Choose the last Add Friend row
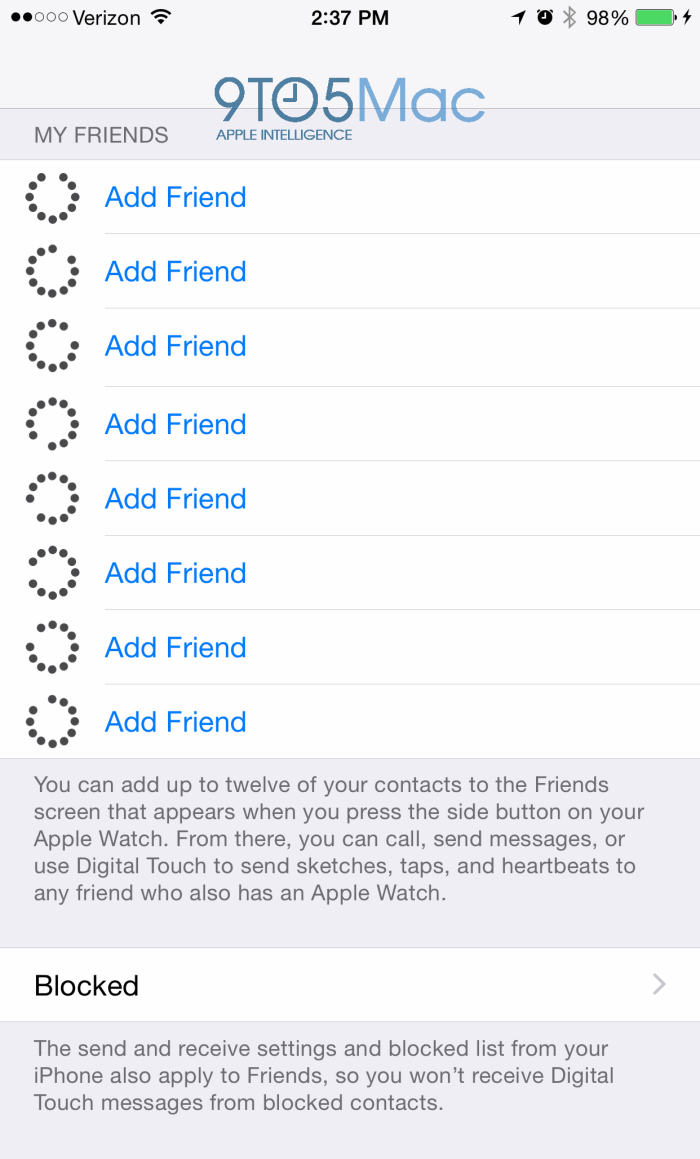700x1159 pixels. 176,722
